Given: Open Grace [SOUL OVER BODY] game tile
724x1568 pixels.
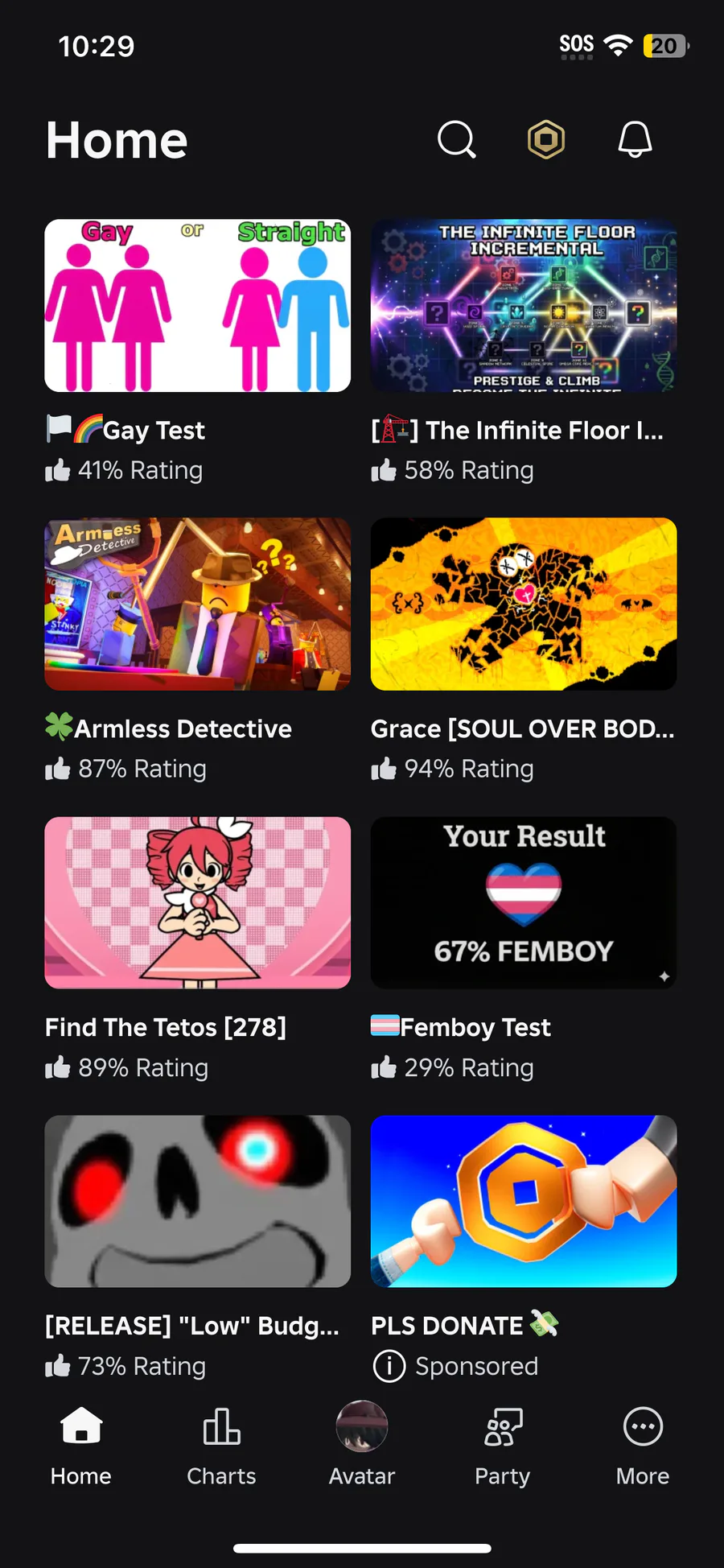Looking at the screenshot, I should [523, 605].
